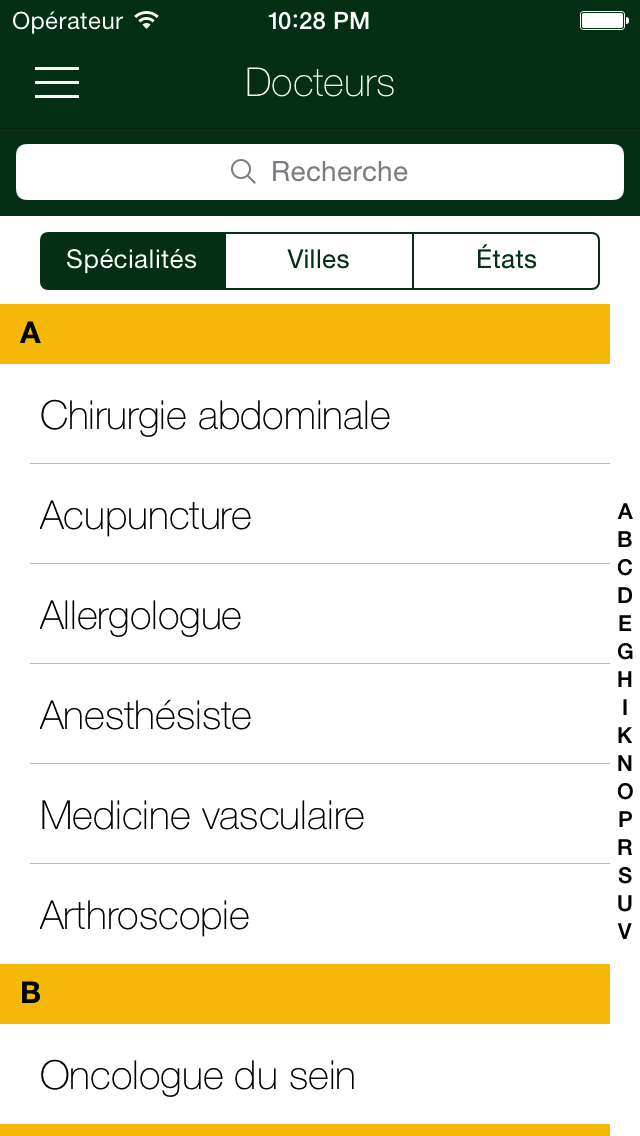Jump to letter S in the index
This screenshot has height=1136, width=640.
tap(625, 876)
